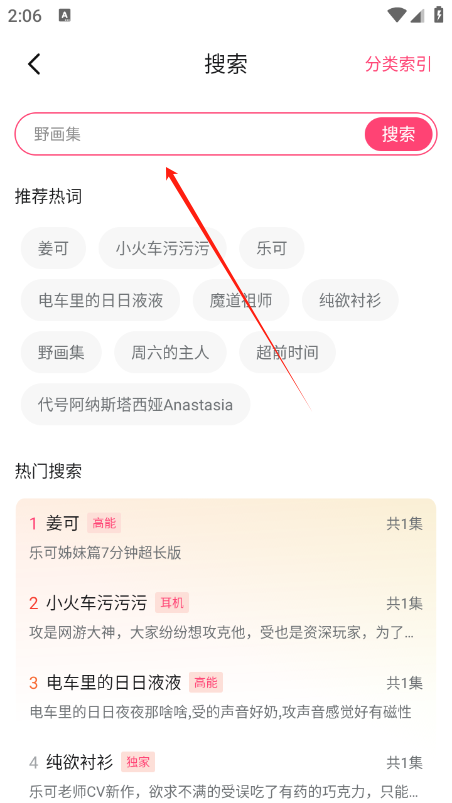This screenshot has height=803, width=452.
Task: Open the 分类索引 category index
Action: coord(398,65)
